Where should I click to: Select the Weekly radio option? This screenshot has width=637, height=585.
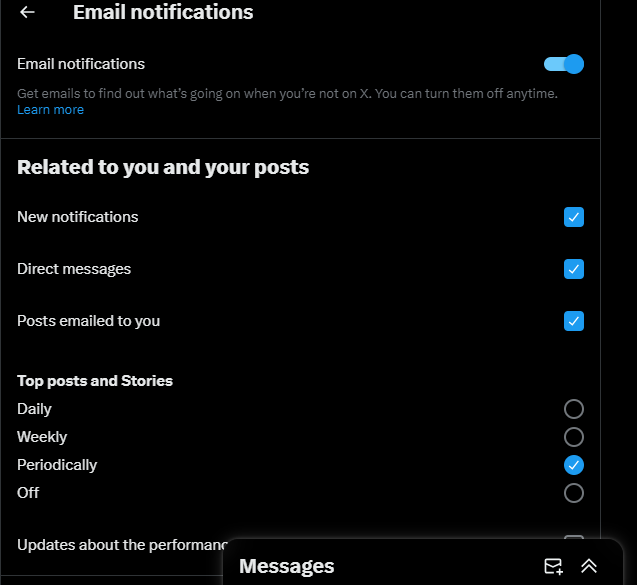point(573,437)
